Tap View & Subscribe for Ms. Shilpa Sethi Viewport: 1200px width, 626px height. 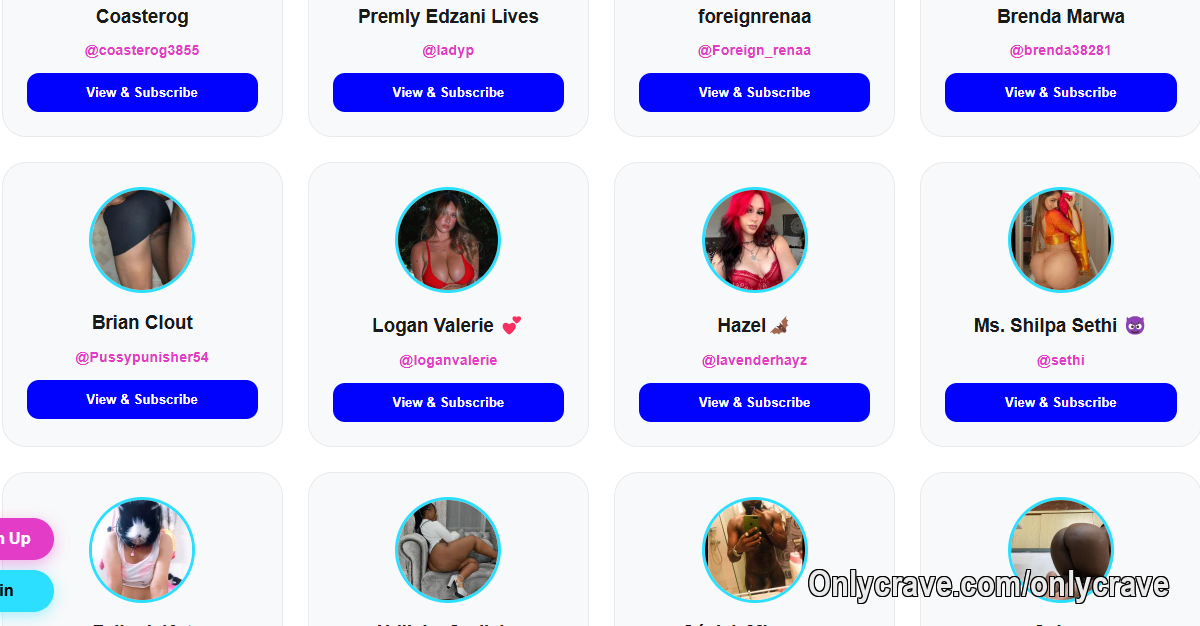click(1060, 402)
